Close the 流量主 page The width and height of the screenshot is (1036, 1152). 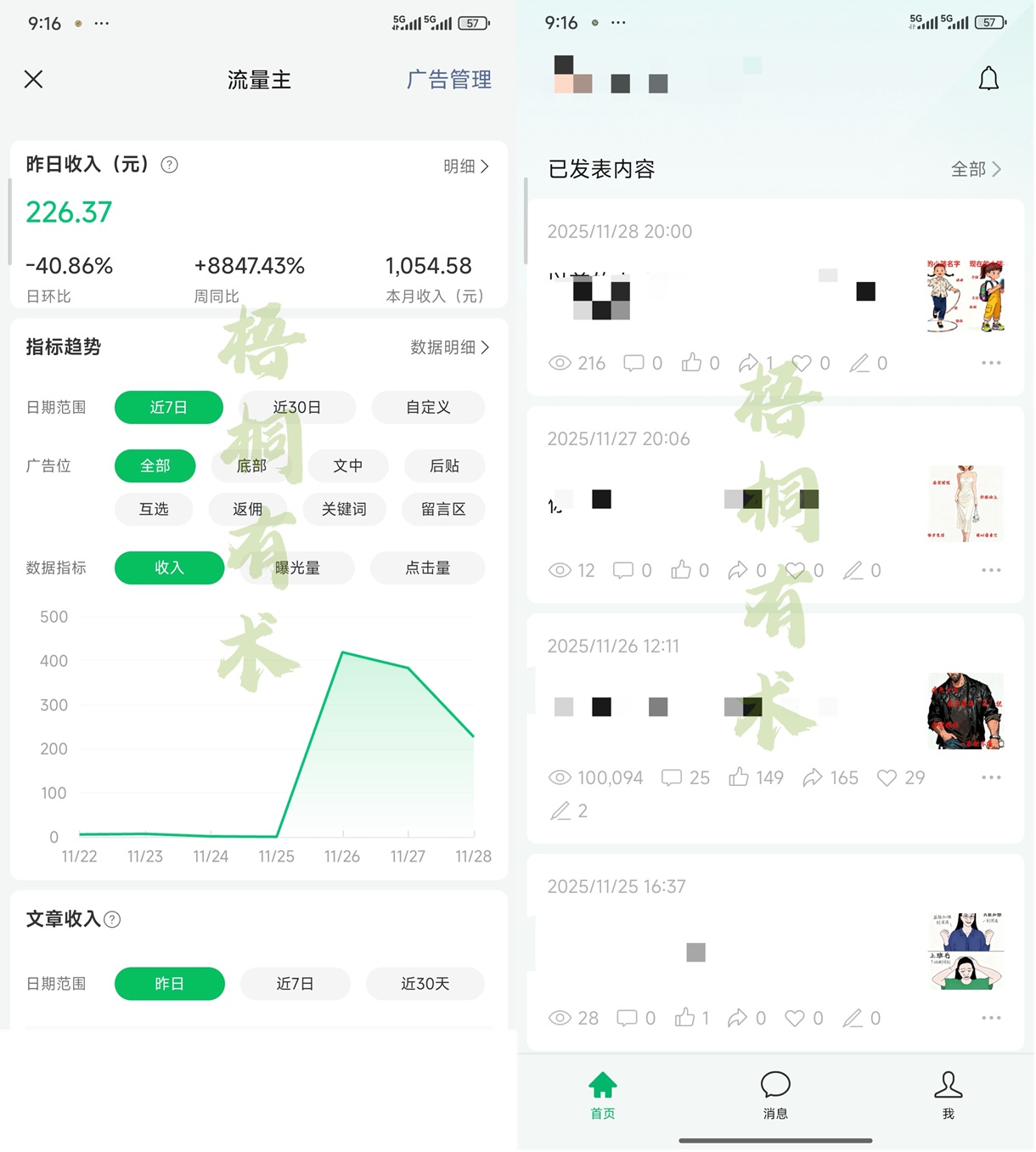(33, 79)
